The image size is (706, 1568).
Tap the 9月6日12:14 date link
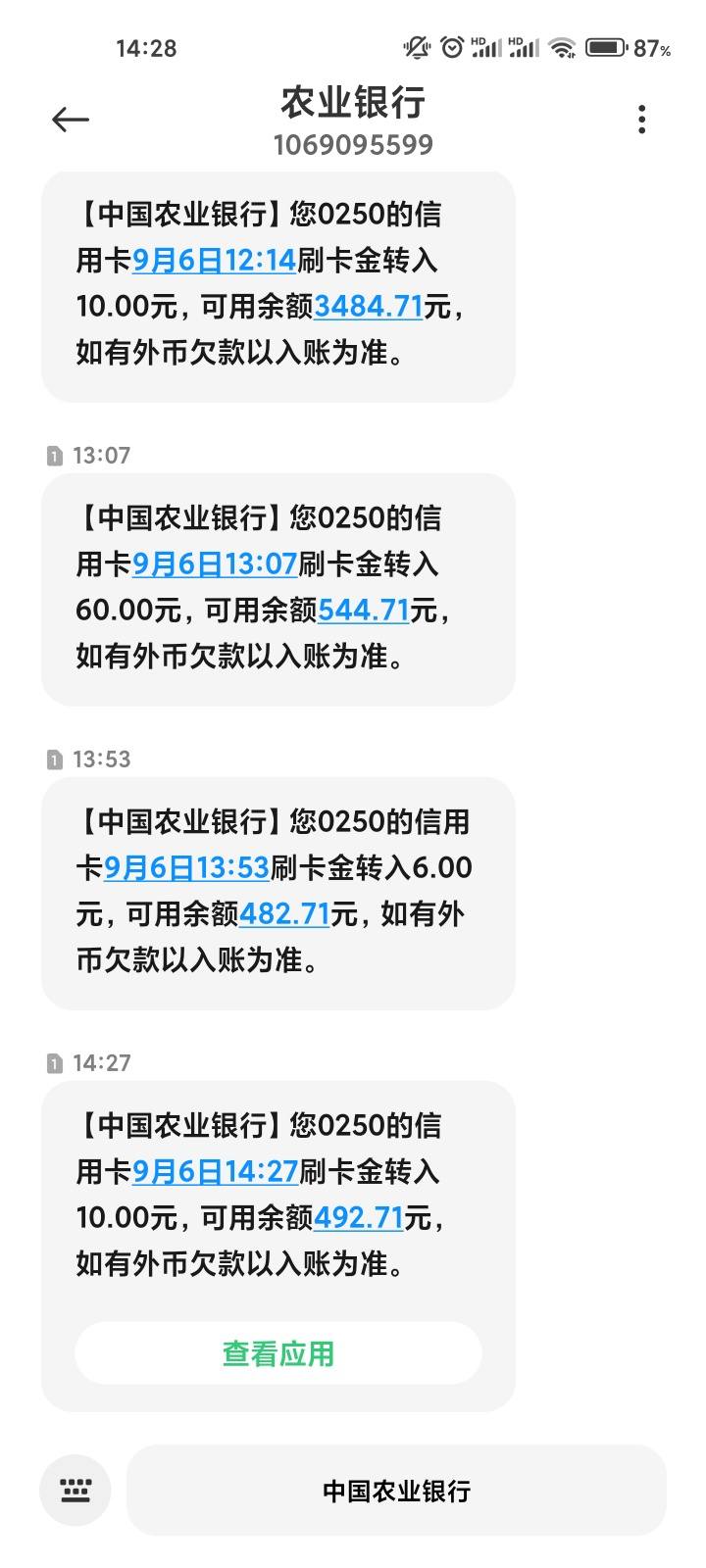214,261
